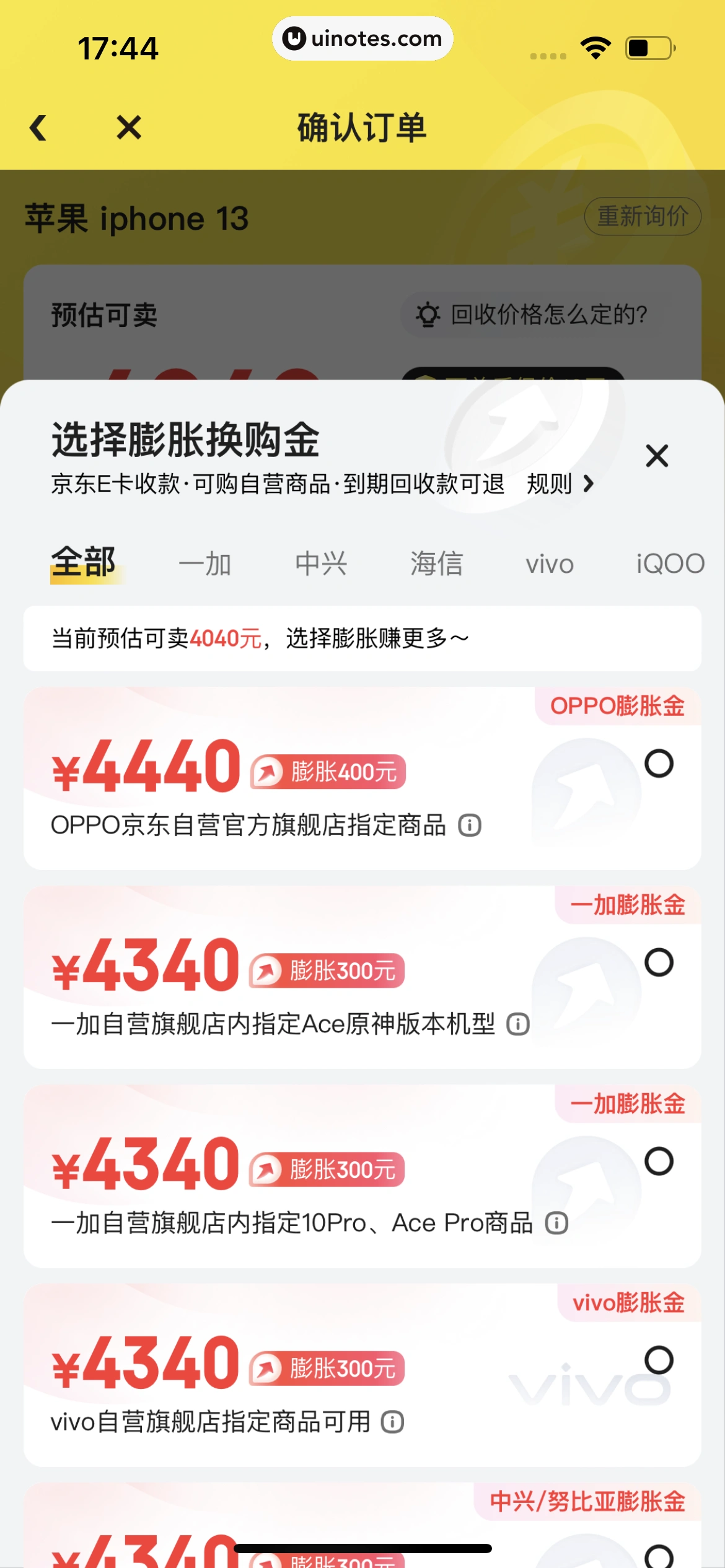Tap the 重新询价 button
The height and width of the screenshot is (1568, 725).
coord(643,217)
